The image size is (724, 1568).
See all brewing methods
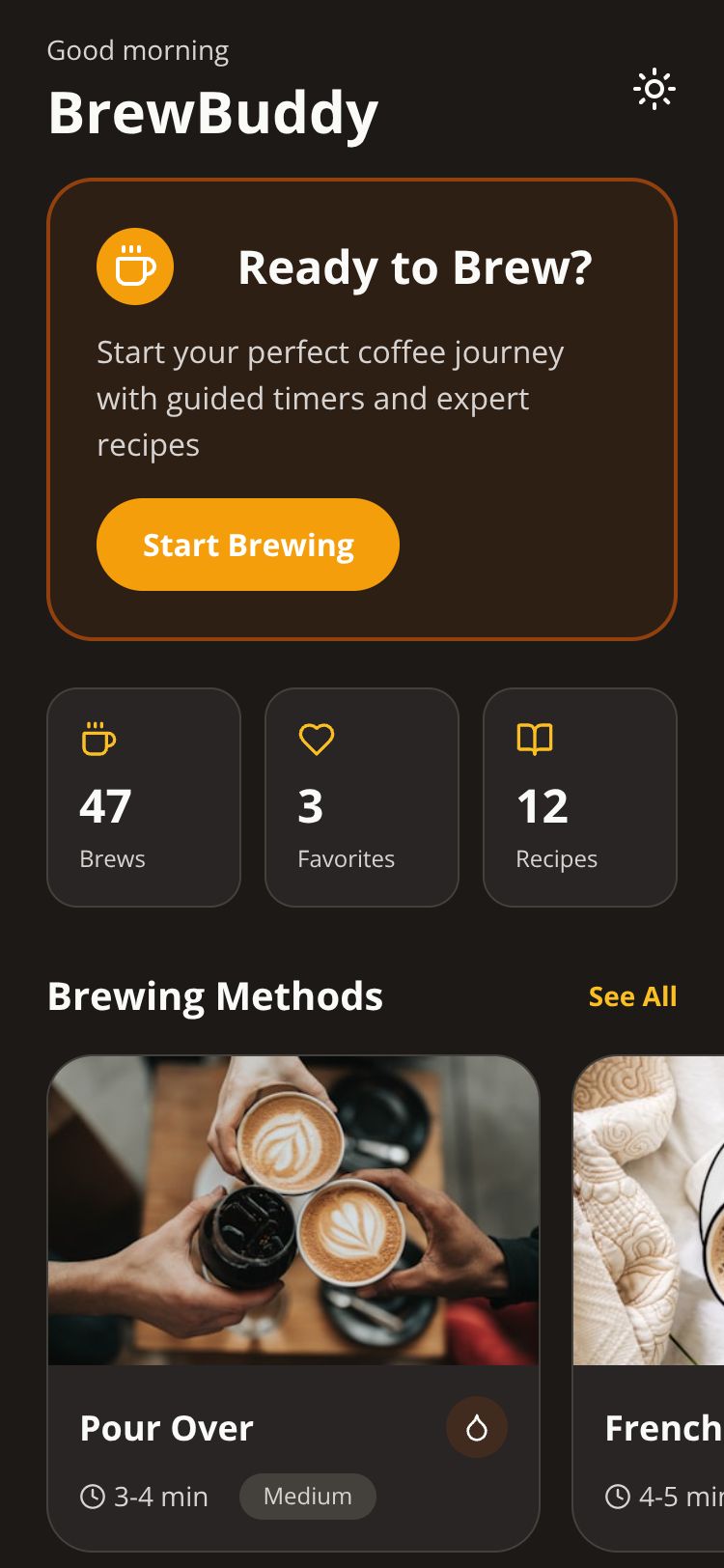coord(632,996)
